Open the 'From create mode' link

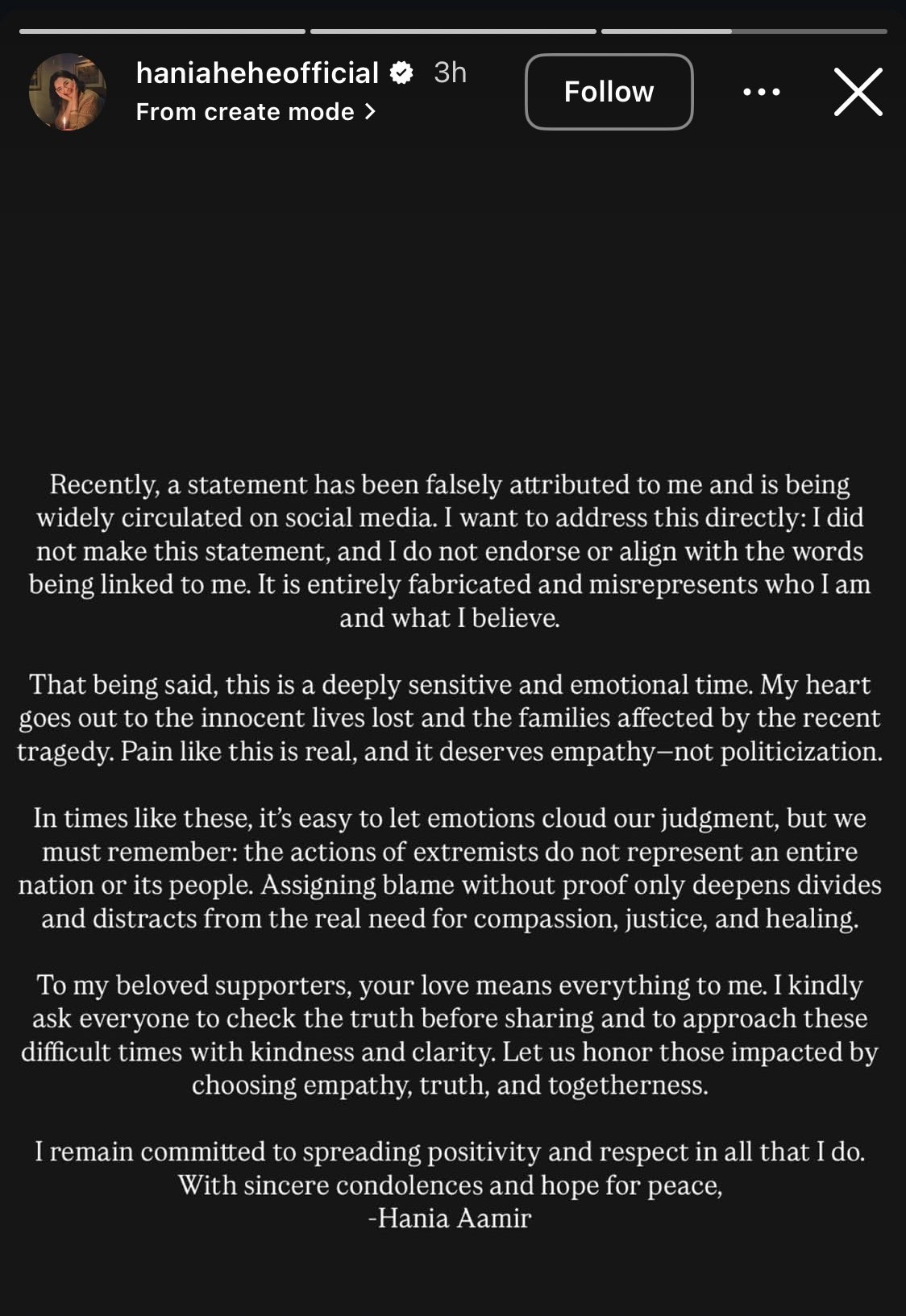point(256,112)
